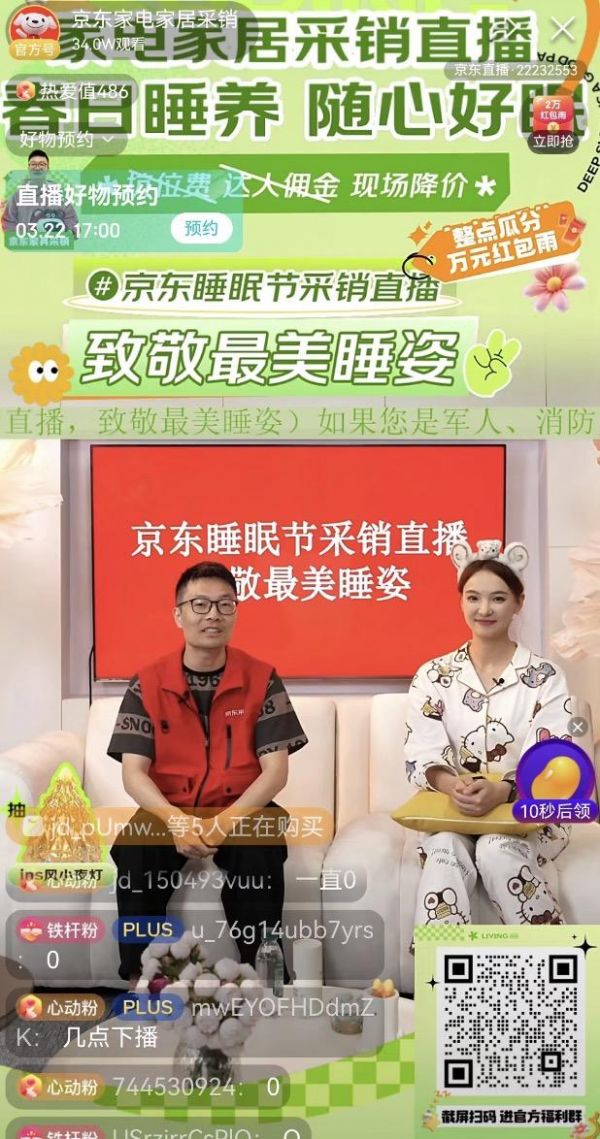Dismiss the 10秒后领 floating reward
The width and height of the screenshot is (600, 1139).
[x=578, y=727]
